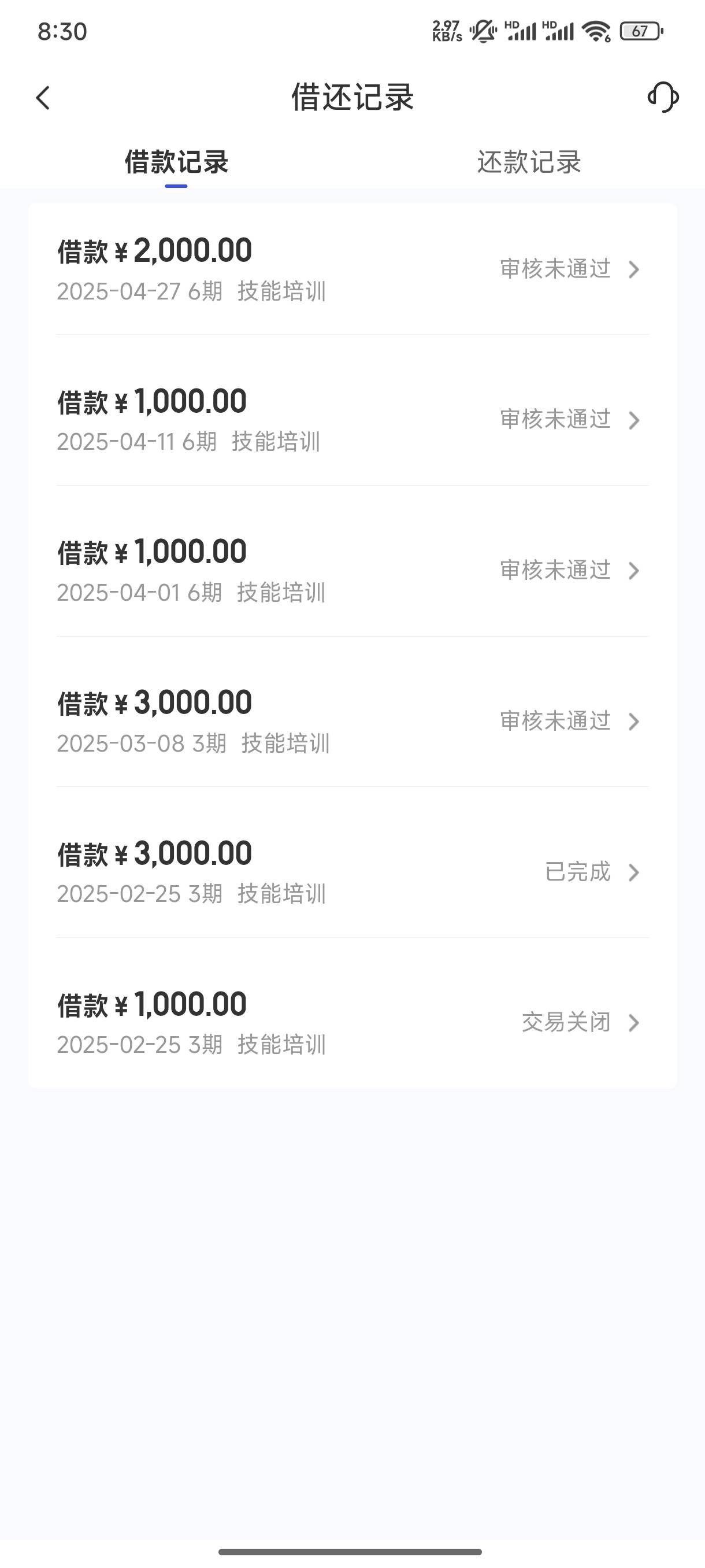The height and width of the screenshot is (1568, 705).
Task: View the completed ¥3,000.00 loan record
Action: [x=353, y=872]
